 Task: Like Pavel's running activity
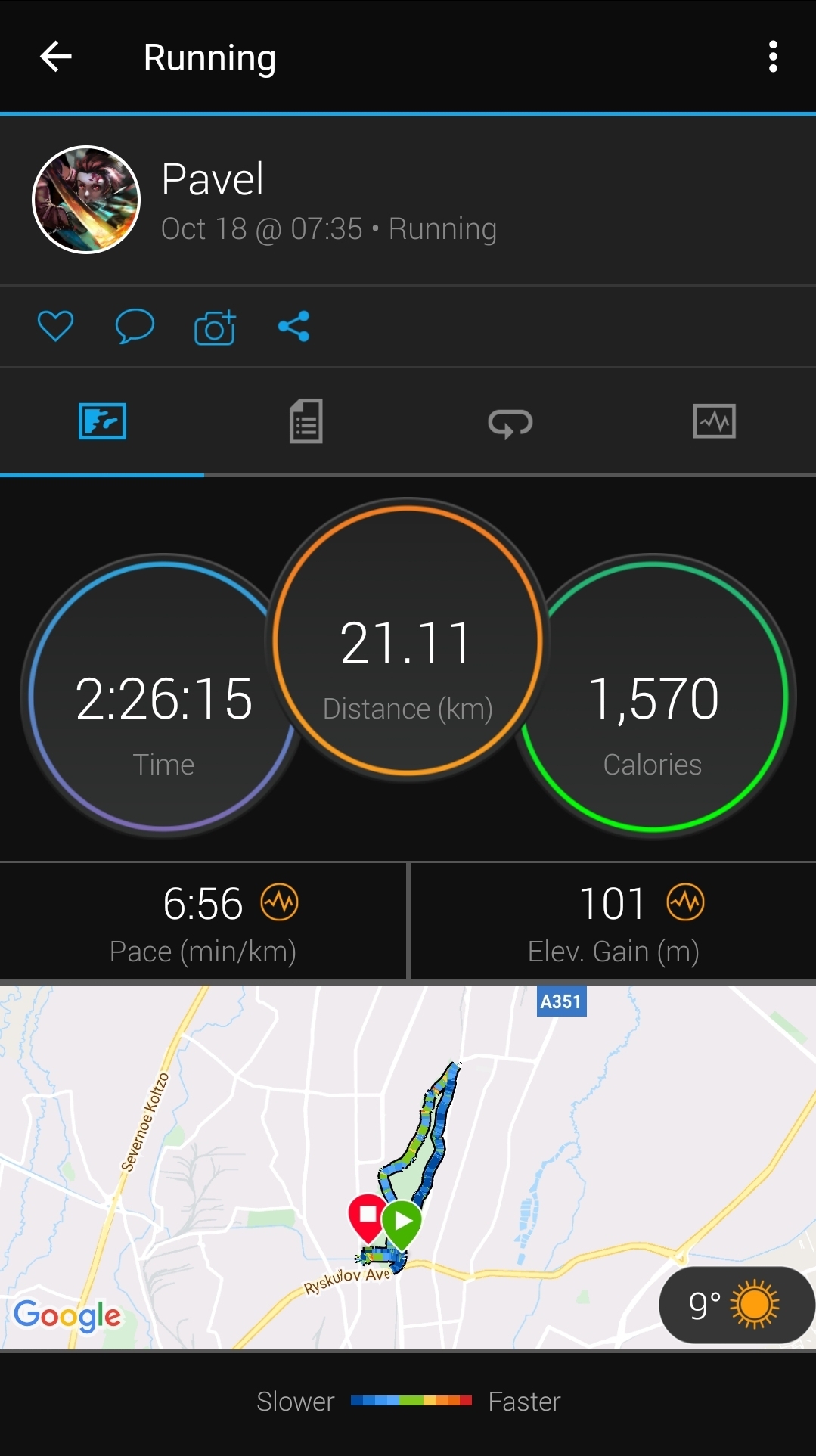(55, 327)
